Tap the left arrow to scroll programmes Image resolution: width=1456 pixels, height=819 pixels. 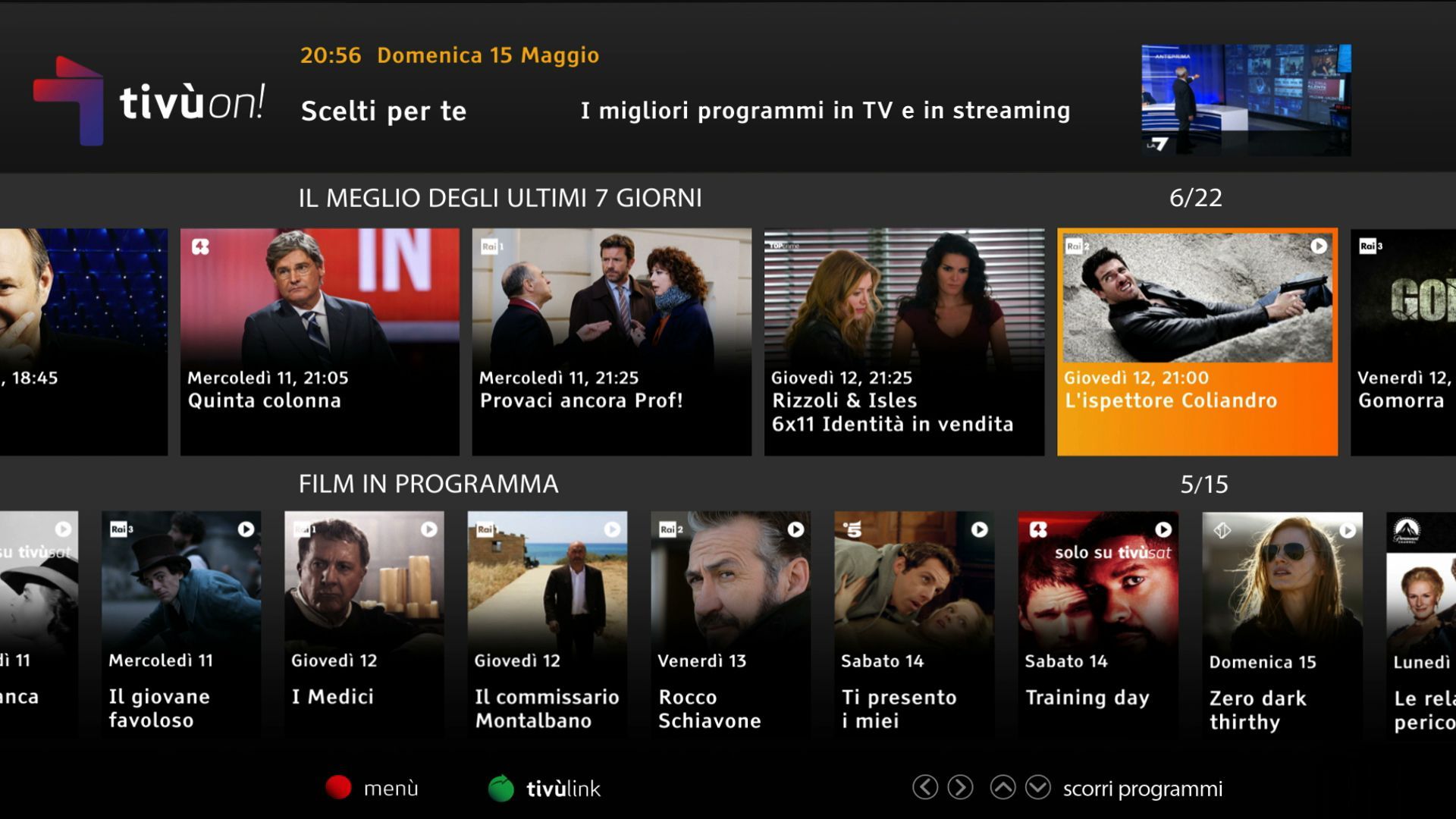pyautogui.click(x=925, y=788)
